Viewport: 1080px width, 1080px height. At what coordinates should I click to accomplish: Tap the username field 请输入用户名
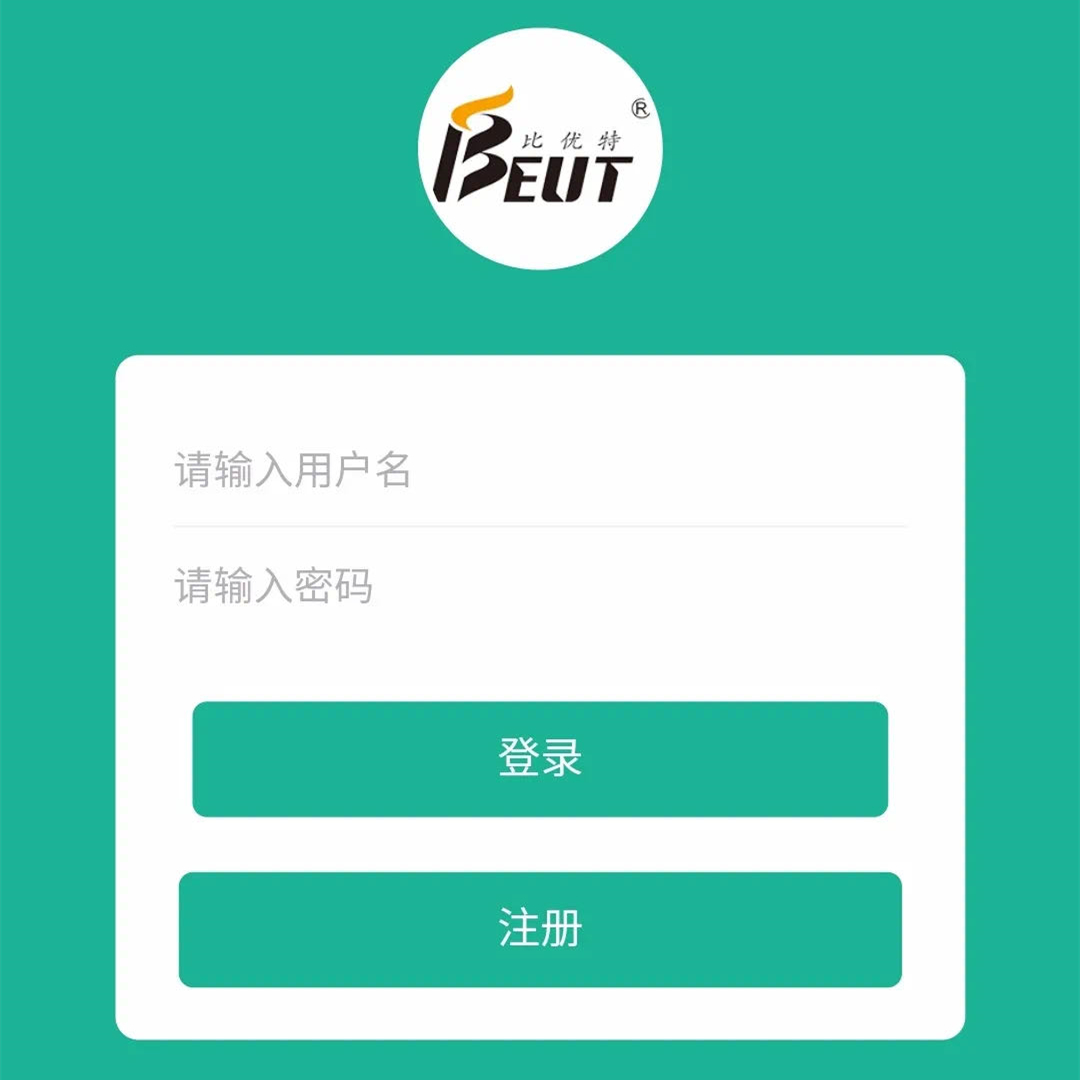[x=540, y=470]
